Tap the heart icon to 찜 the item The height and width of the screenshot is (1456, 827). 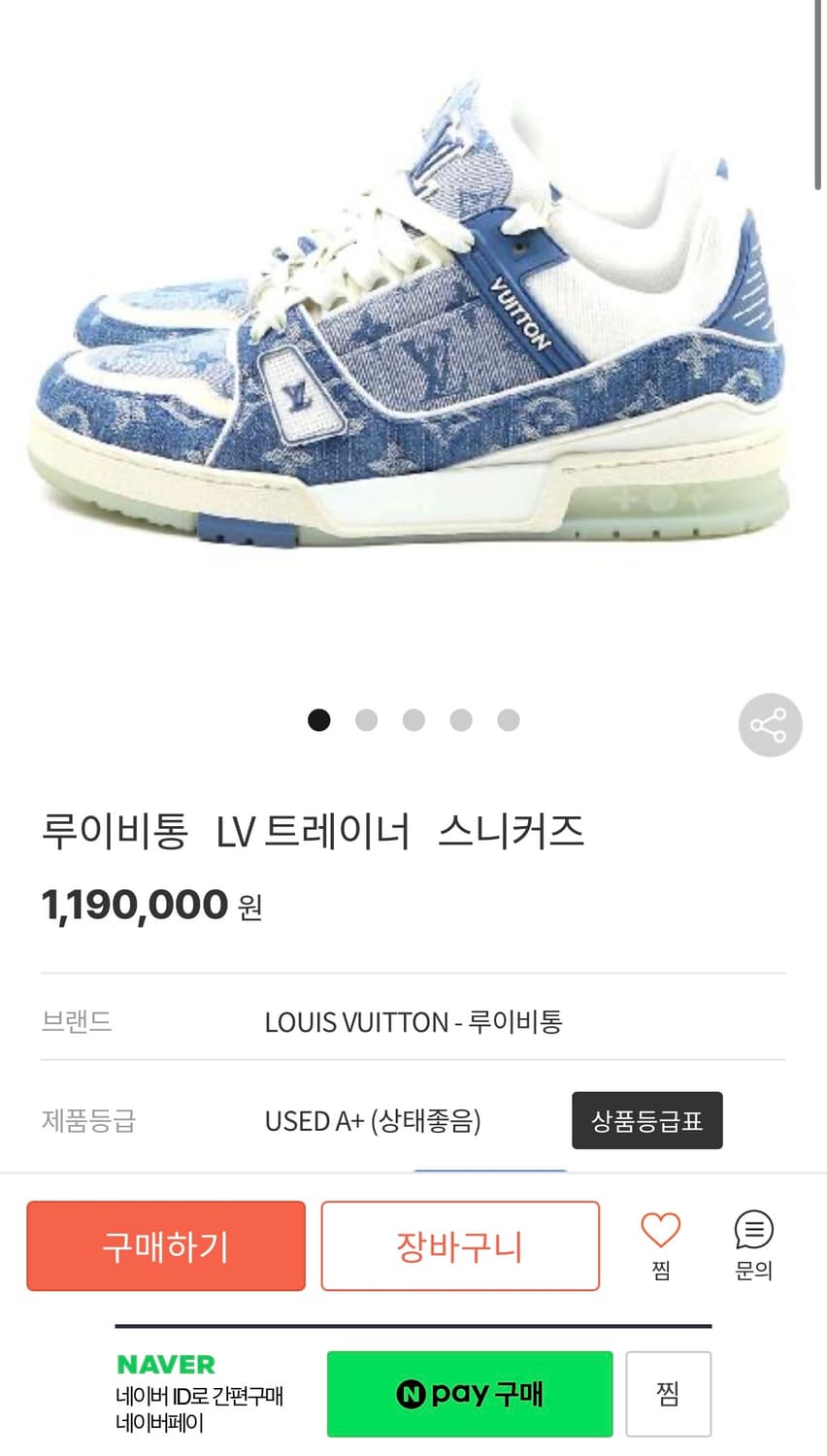pos(660,1227)
